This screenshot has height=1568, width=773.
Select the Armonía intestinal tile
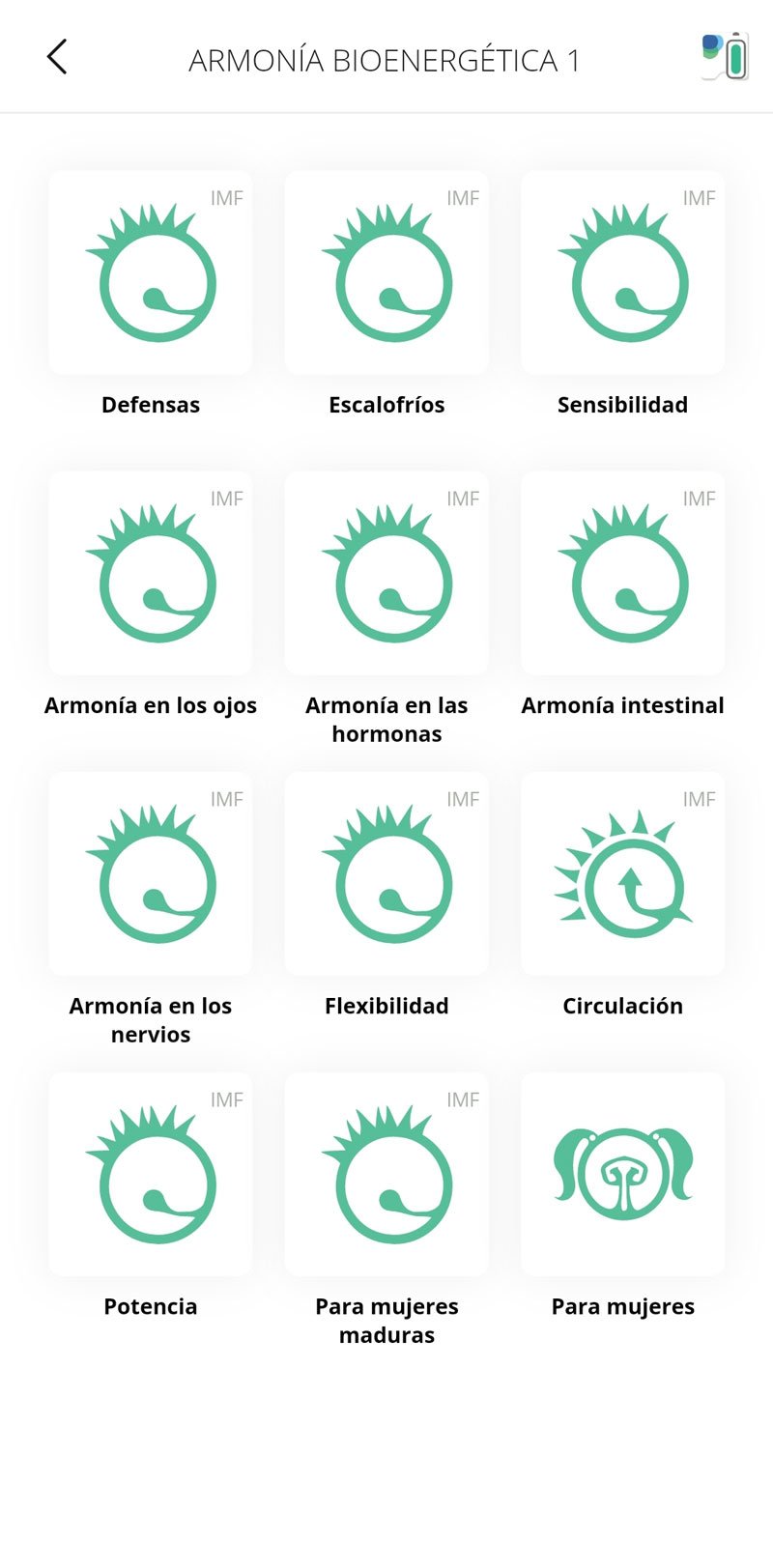(x=622, y=574)
